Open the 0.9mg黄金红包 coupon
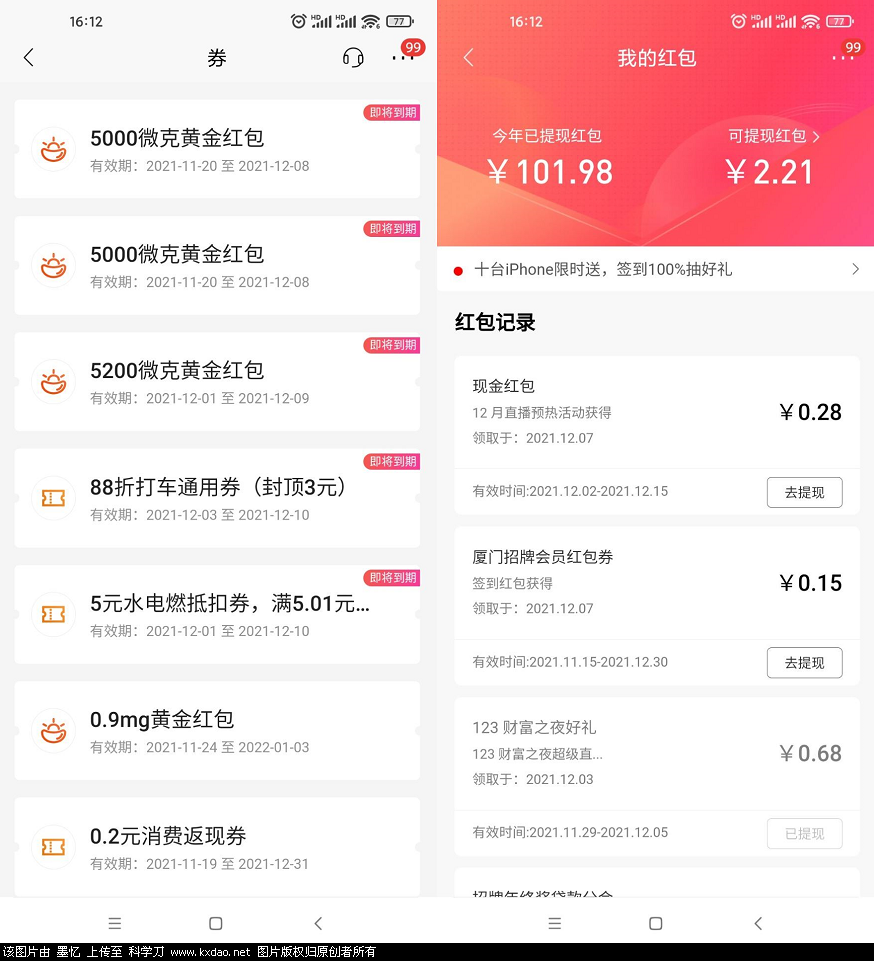 click(x=217, y=730)
